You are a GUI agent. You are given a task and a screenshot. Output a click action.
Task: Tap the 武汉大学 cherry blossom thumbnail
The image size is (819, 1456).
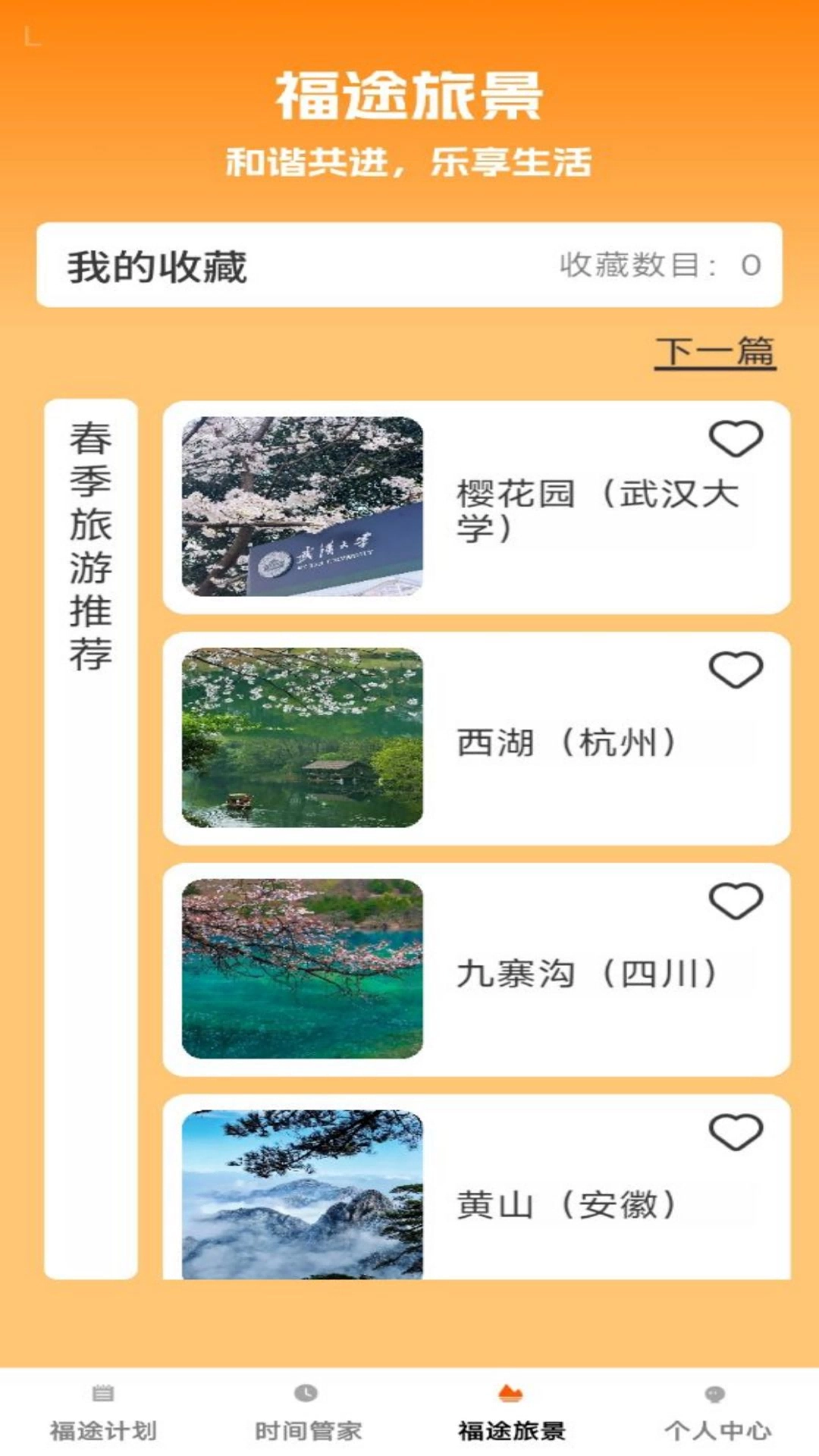click(303, 506)
